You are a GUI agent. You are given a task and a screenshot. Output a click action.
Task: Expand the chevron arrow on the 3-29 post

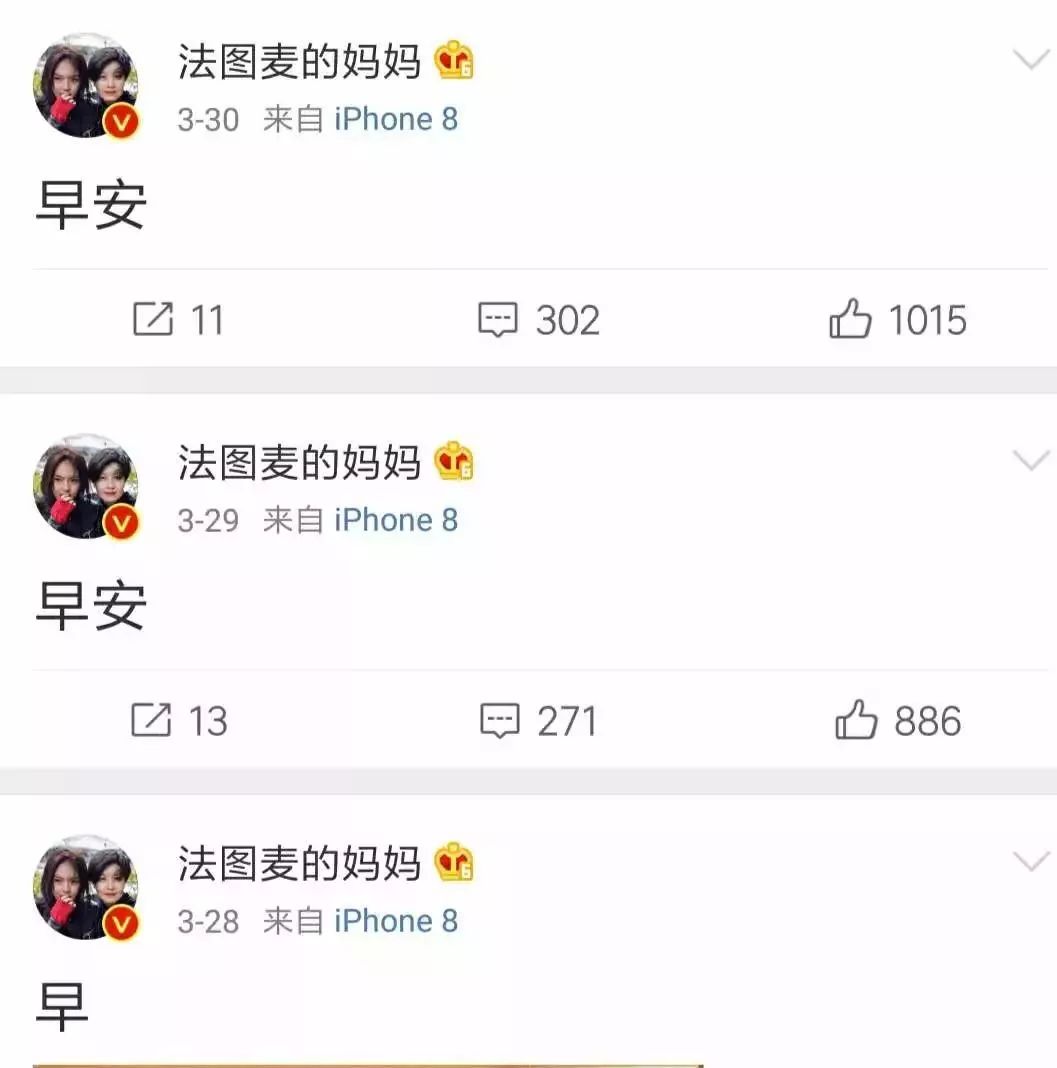[1029, 461]
